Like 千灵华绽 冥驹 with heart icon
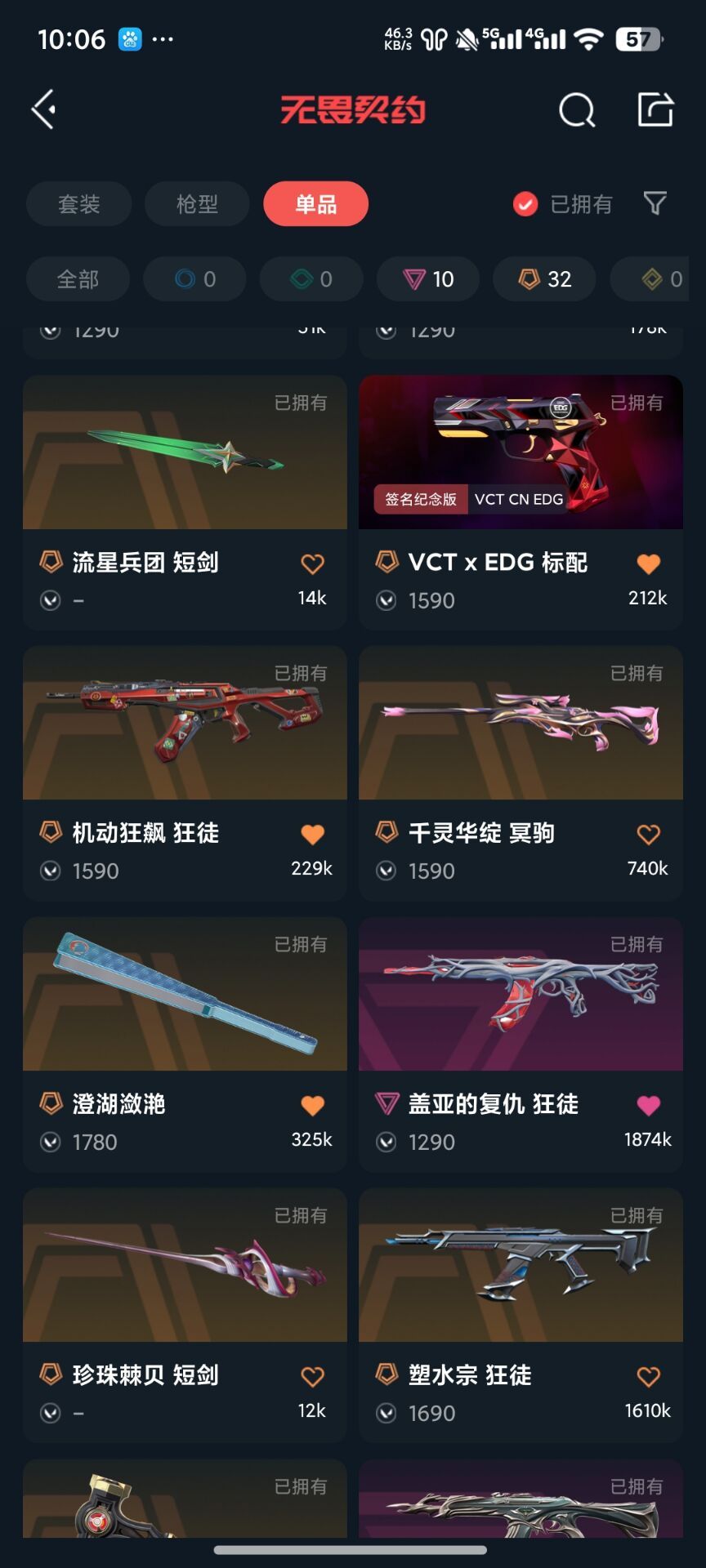The height and width of the screenshot is (1568, 706). (x=649, y=835)
